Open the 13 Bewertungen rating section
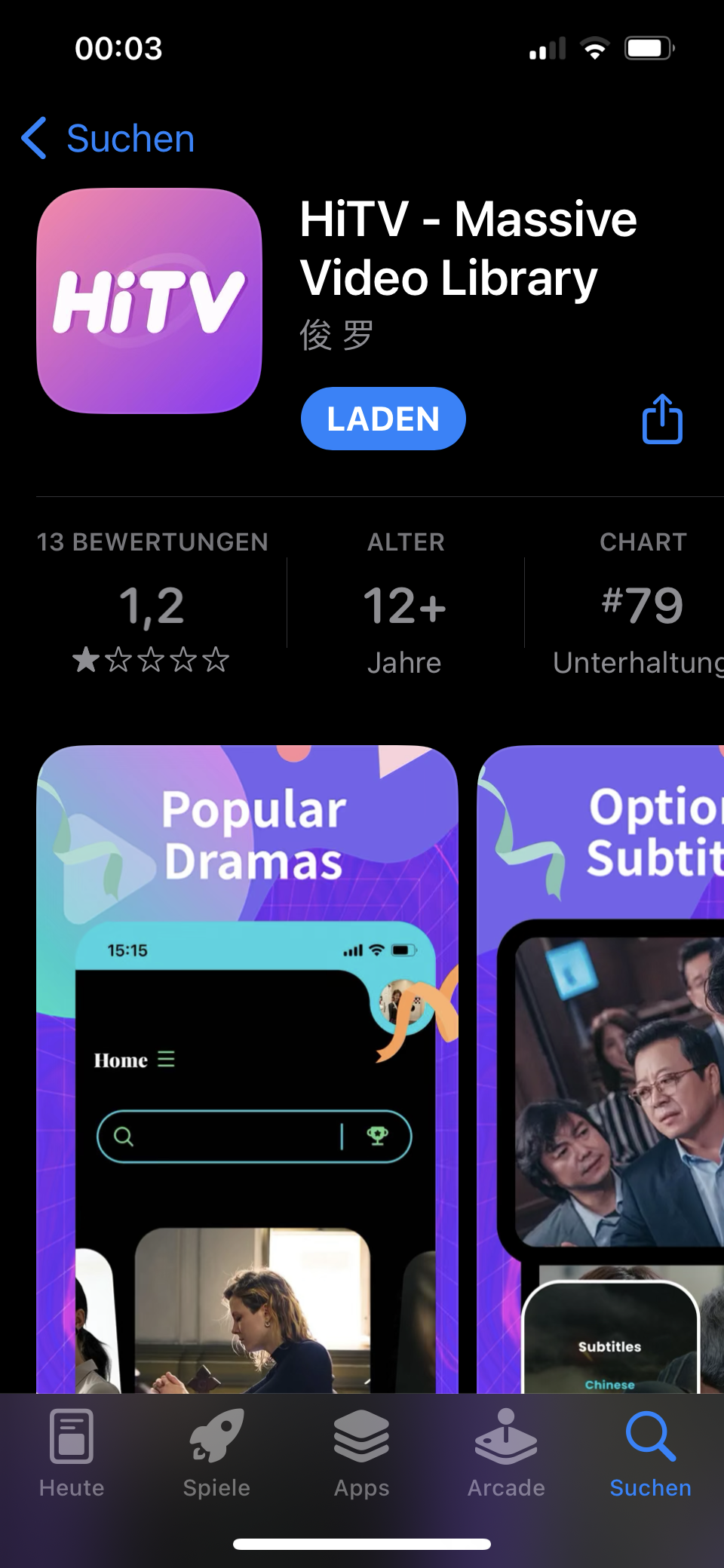 (152, 603)
